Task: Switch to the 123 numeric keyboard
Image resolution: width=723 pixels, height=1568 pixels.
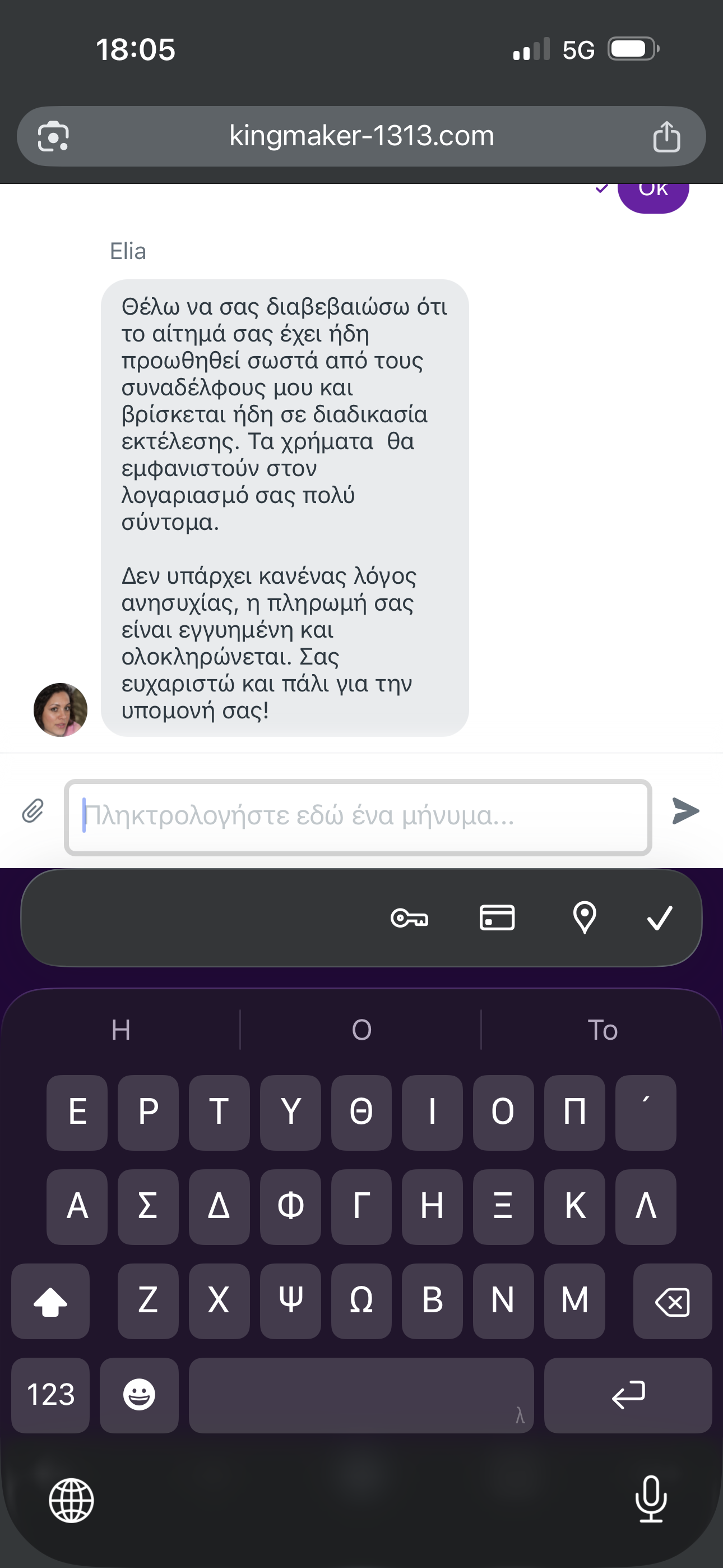Action: point(50,1395)
